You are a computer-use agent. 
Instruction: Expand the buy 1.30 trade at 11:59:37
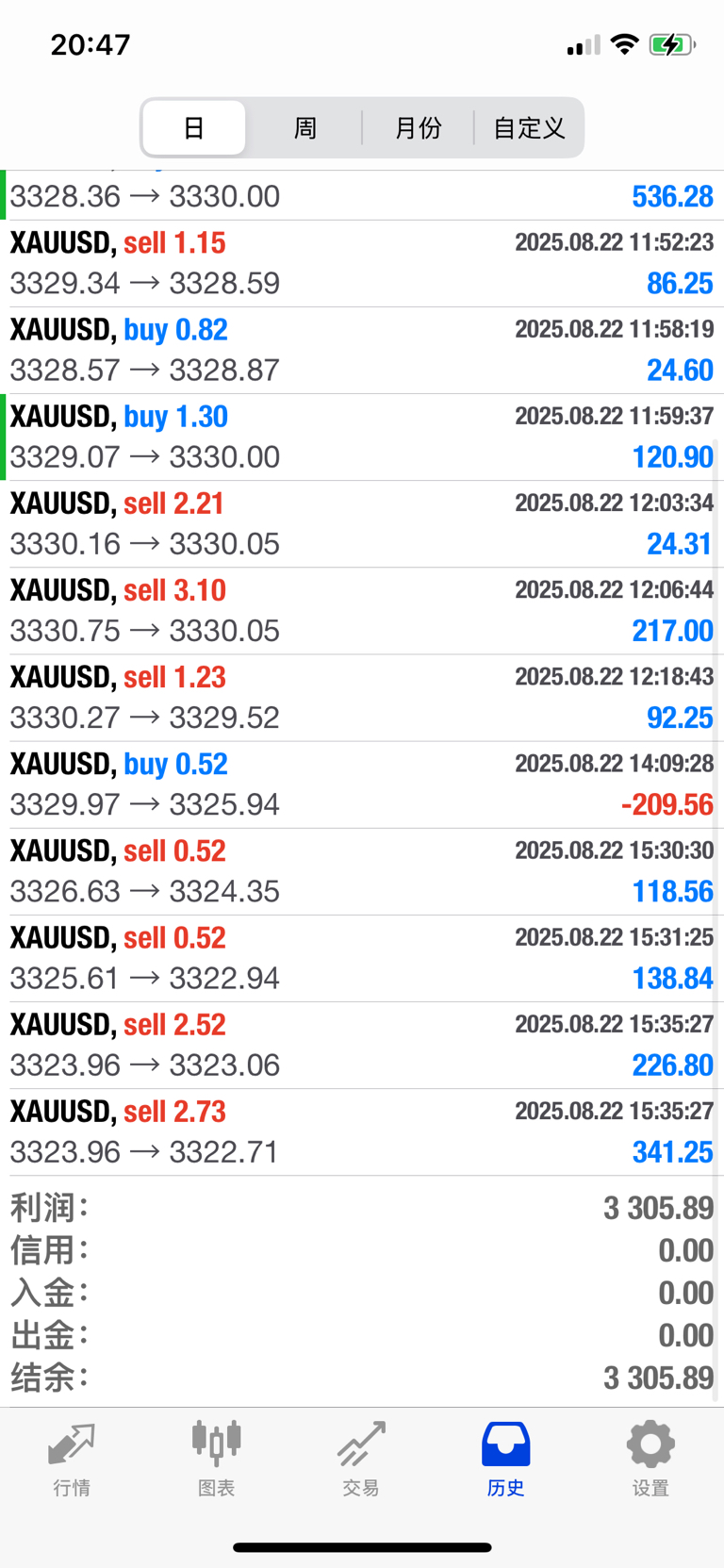tap(362, 437)
